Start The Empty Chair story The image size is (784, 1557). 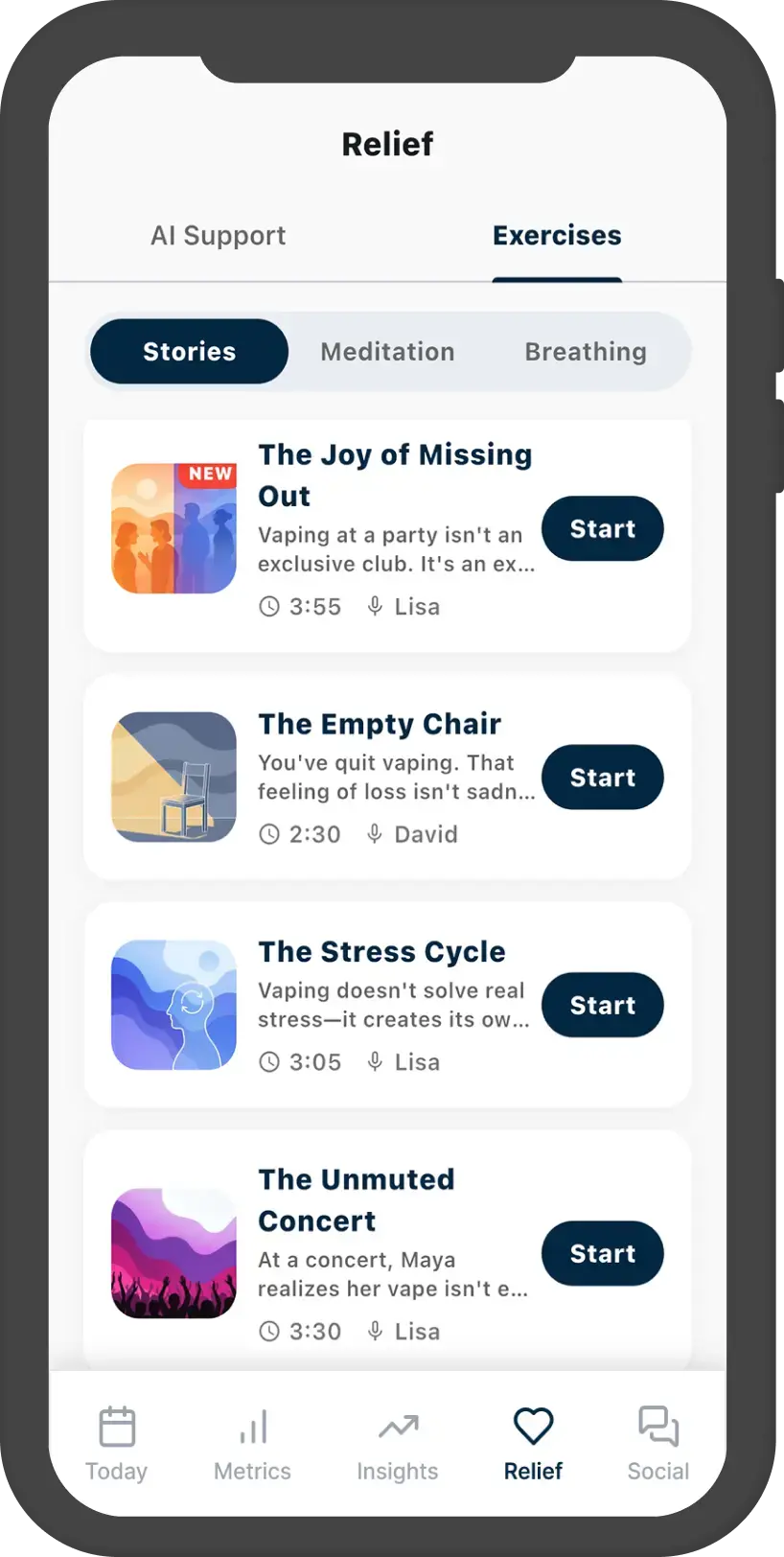[x=602, y=778]
